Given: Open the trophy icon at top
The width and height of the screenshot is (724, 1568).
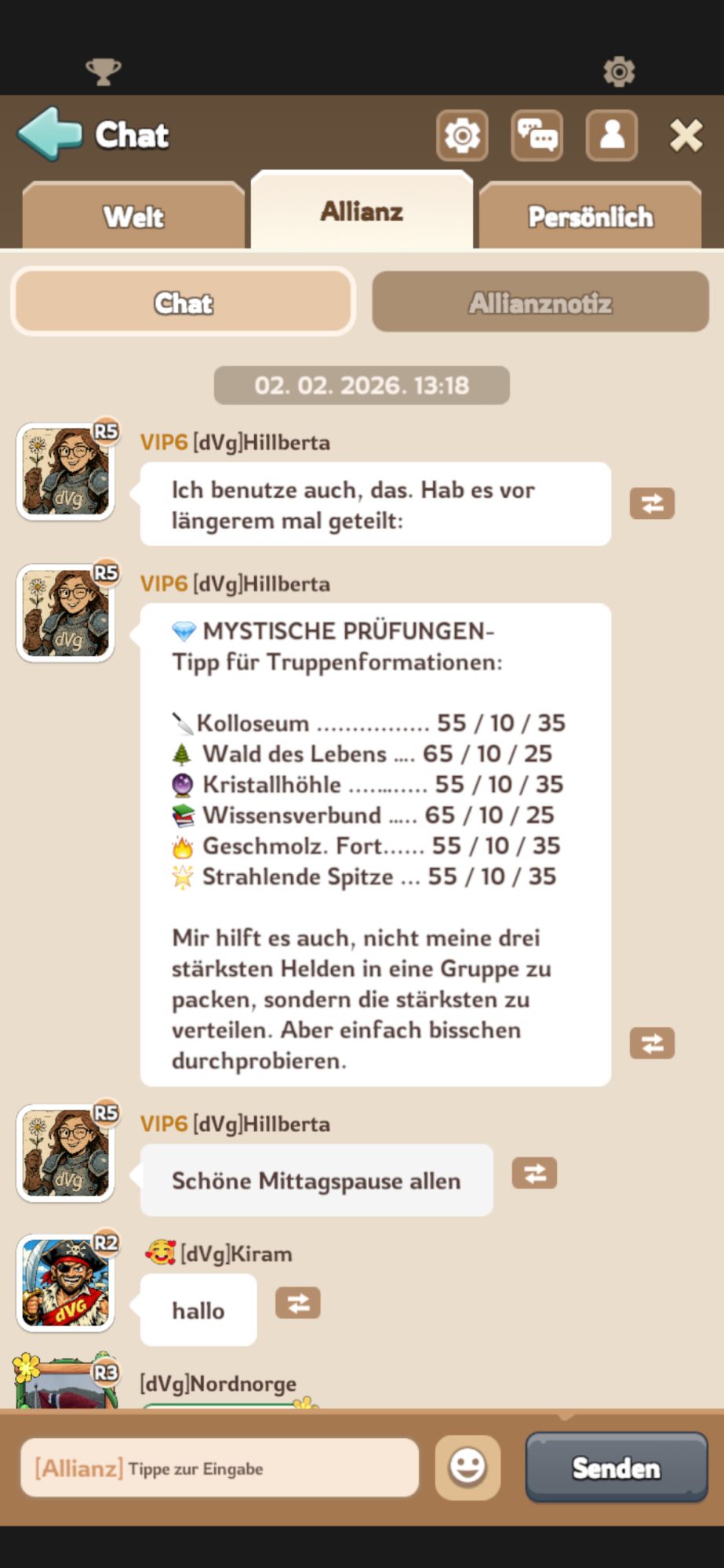Looking at the screenshot, I should 103,71.
